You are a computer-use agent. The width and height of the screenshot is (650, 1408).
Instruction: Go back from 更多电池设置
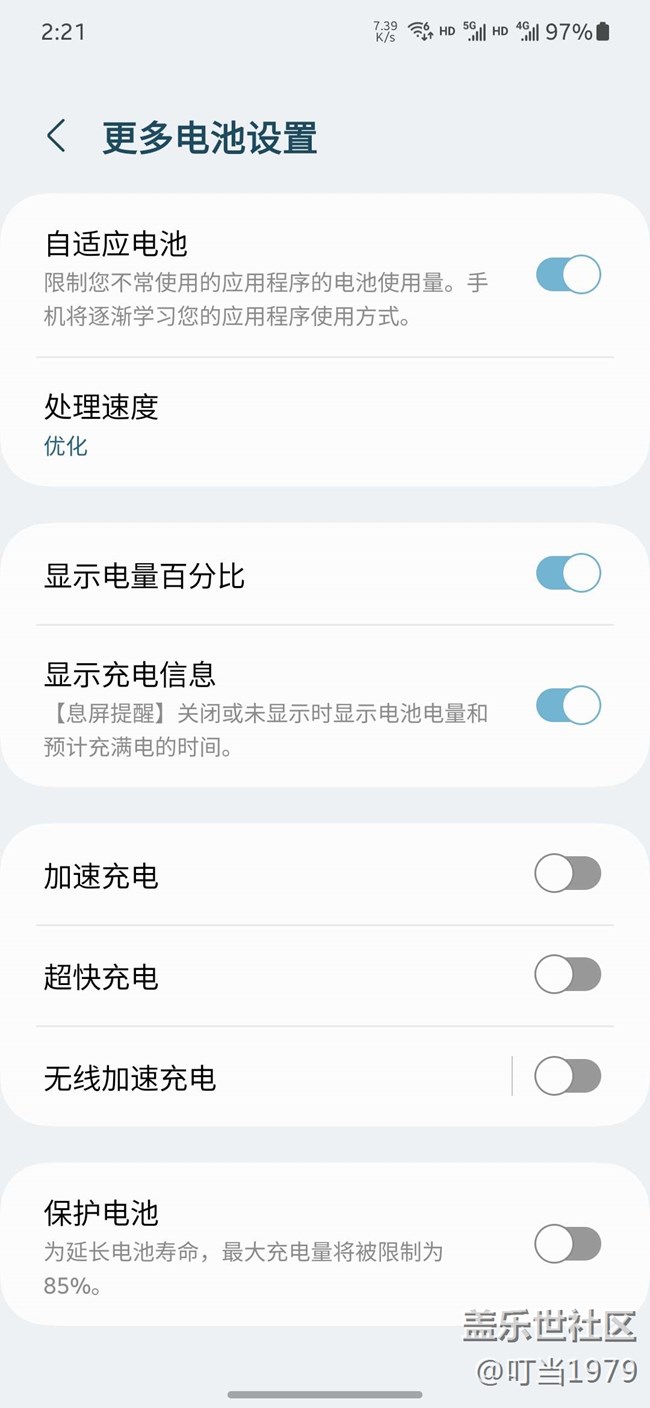[x=57, y=137]
